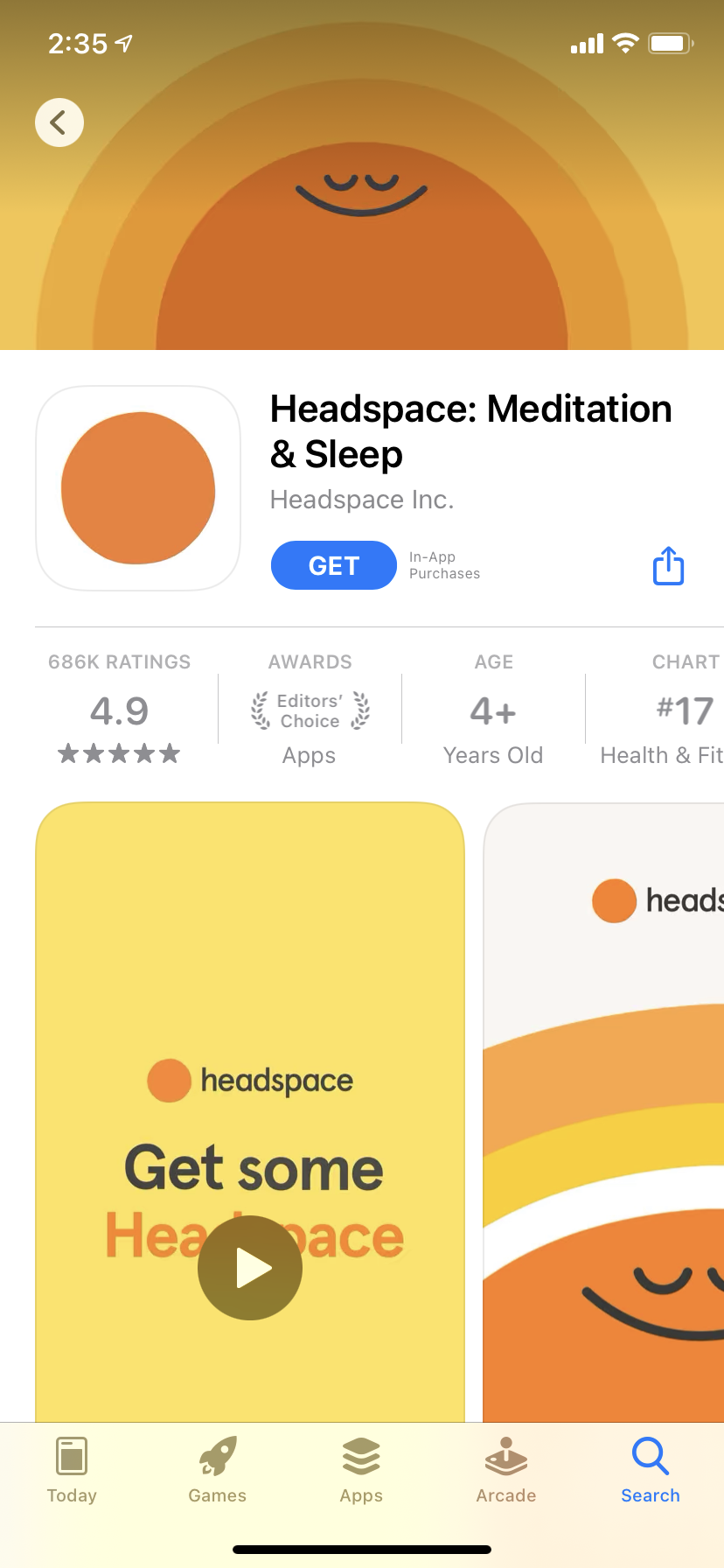Go back using the top-left arrow
Image resolution: width=724 pixels, height=1568 pixels.
click(59, 122)
